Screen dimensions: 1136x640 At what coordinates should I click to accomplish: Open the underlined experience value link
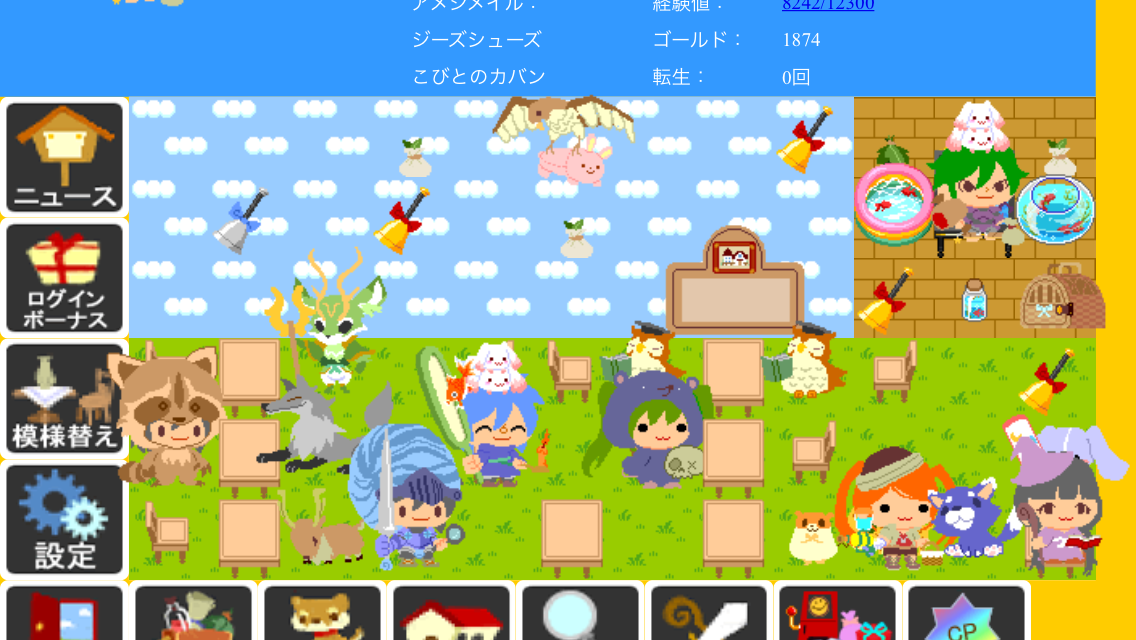pos(828,5)
